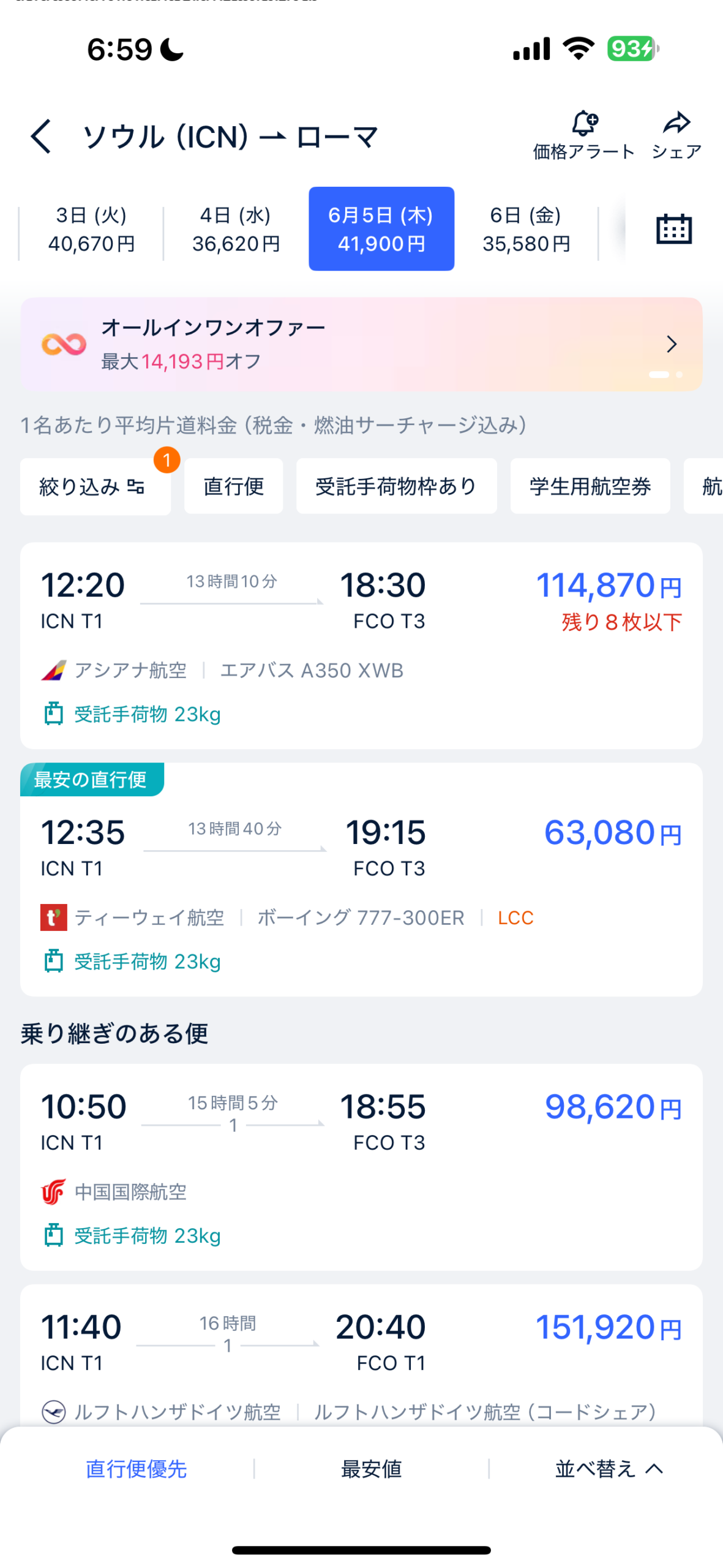Viewport: 723px width, 1568px height.
Task: Select the date 6日 (金) 35,580円
Action: (526, 229)
